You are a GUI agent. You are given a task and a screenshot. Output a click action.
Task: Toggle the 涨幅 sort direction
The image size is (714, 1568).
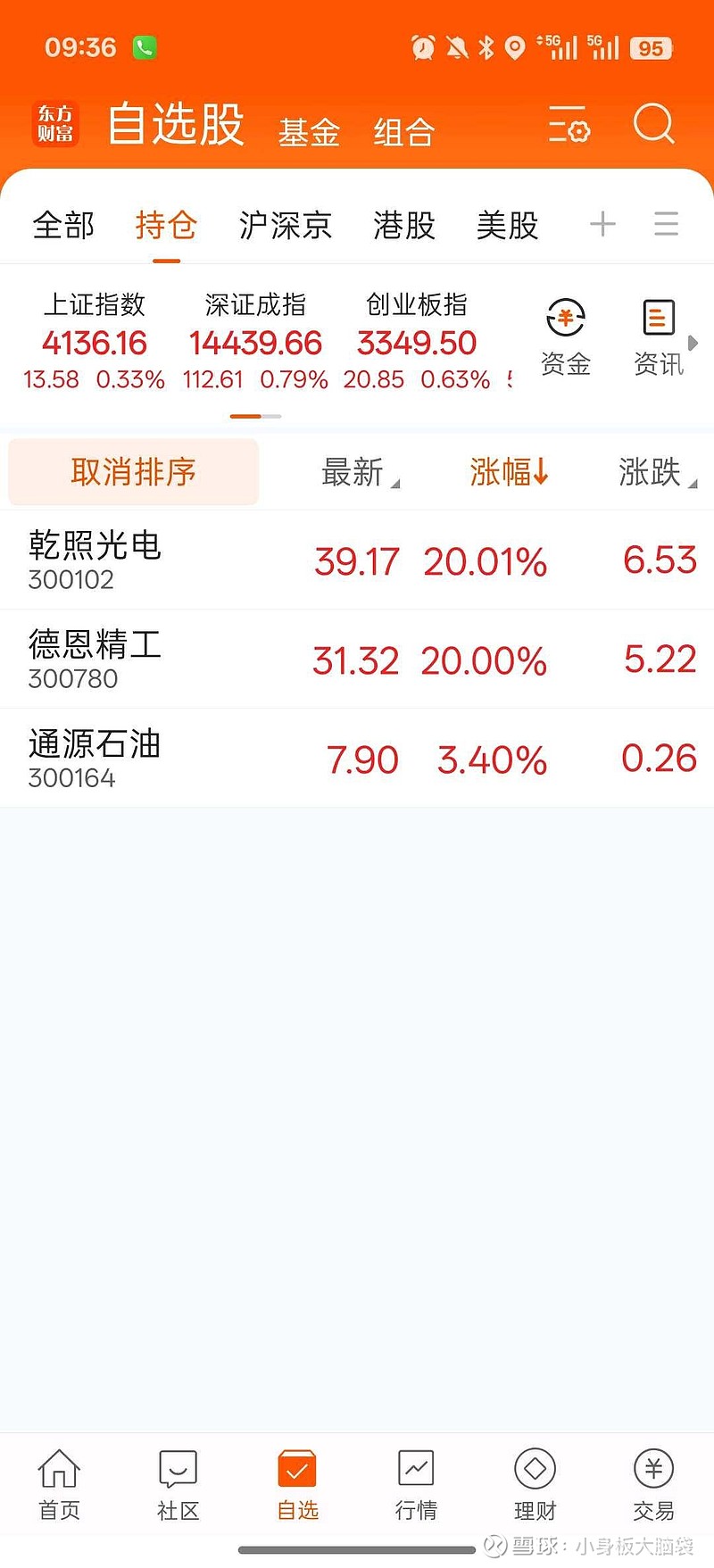pos(510,473)
